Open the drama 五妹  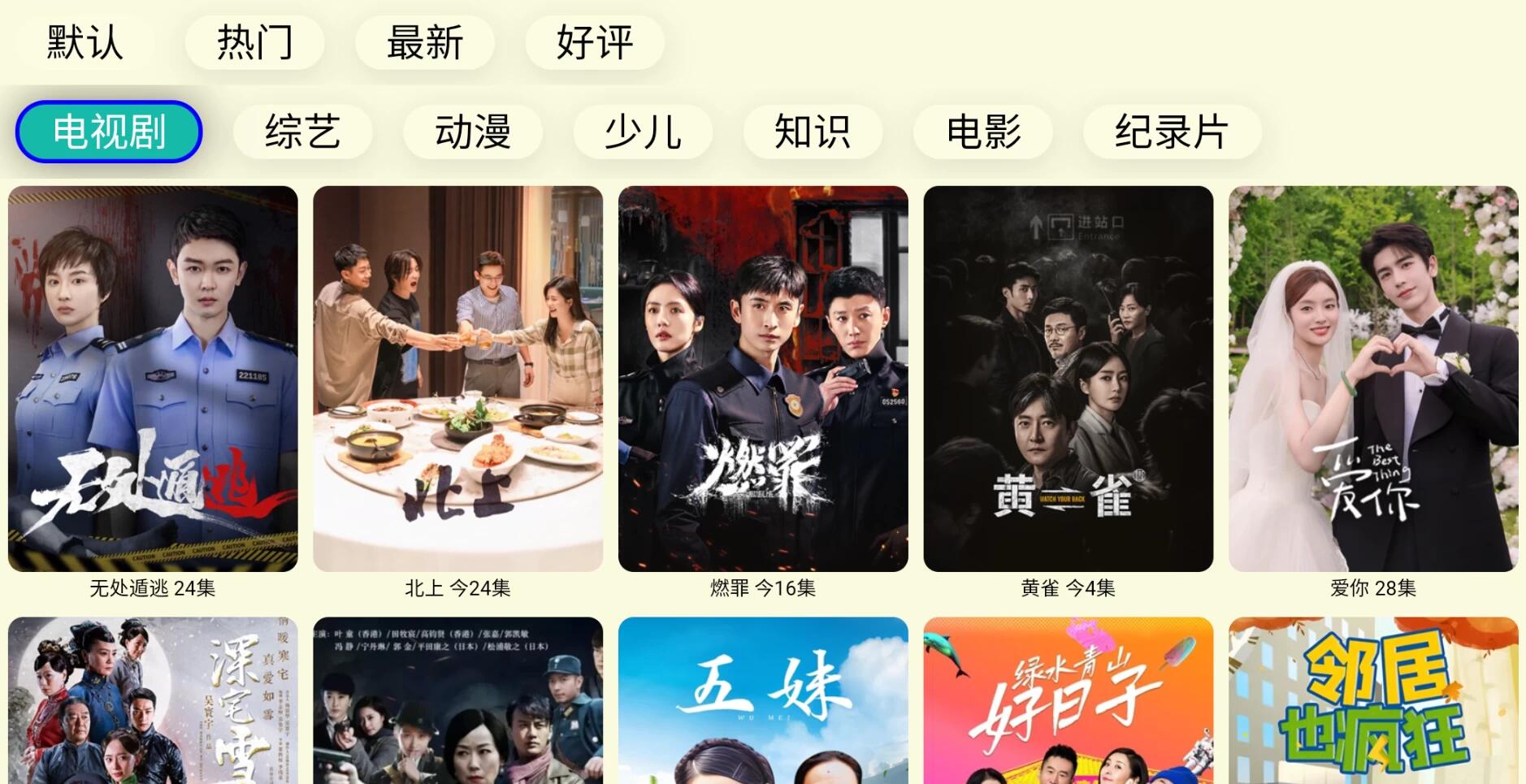[763, 700]
